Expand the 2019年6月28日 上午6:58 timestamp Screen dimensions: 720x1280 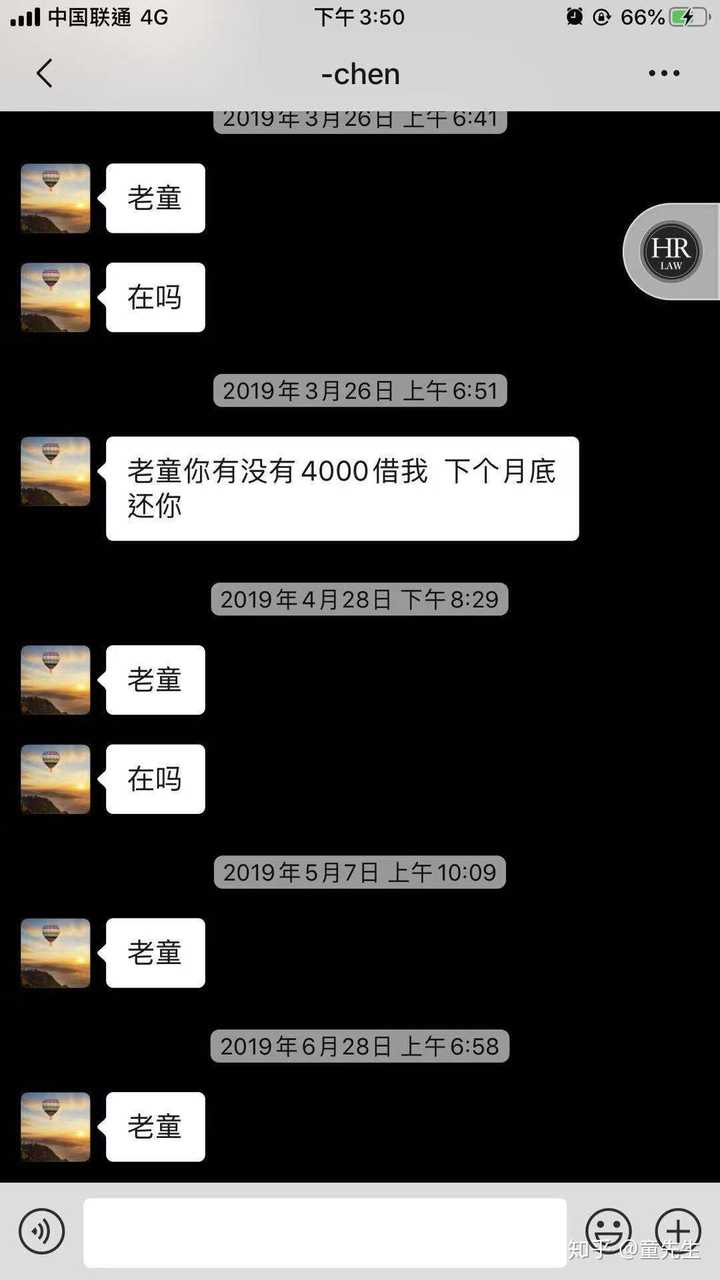(x=360, y=1046)
